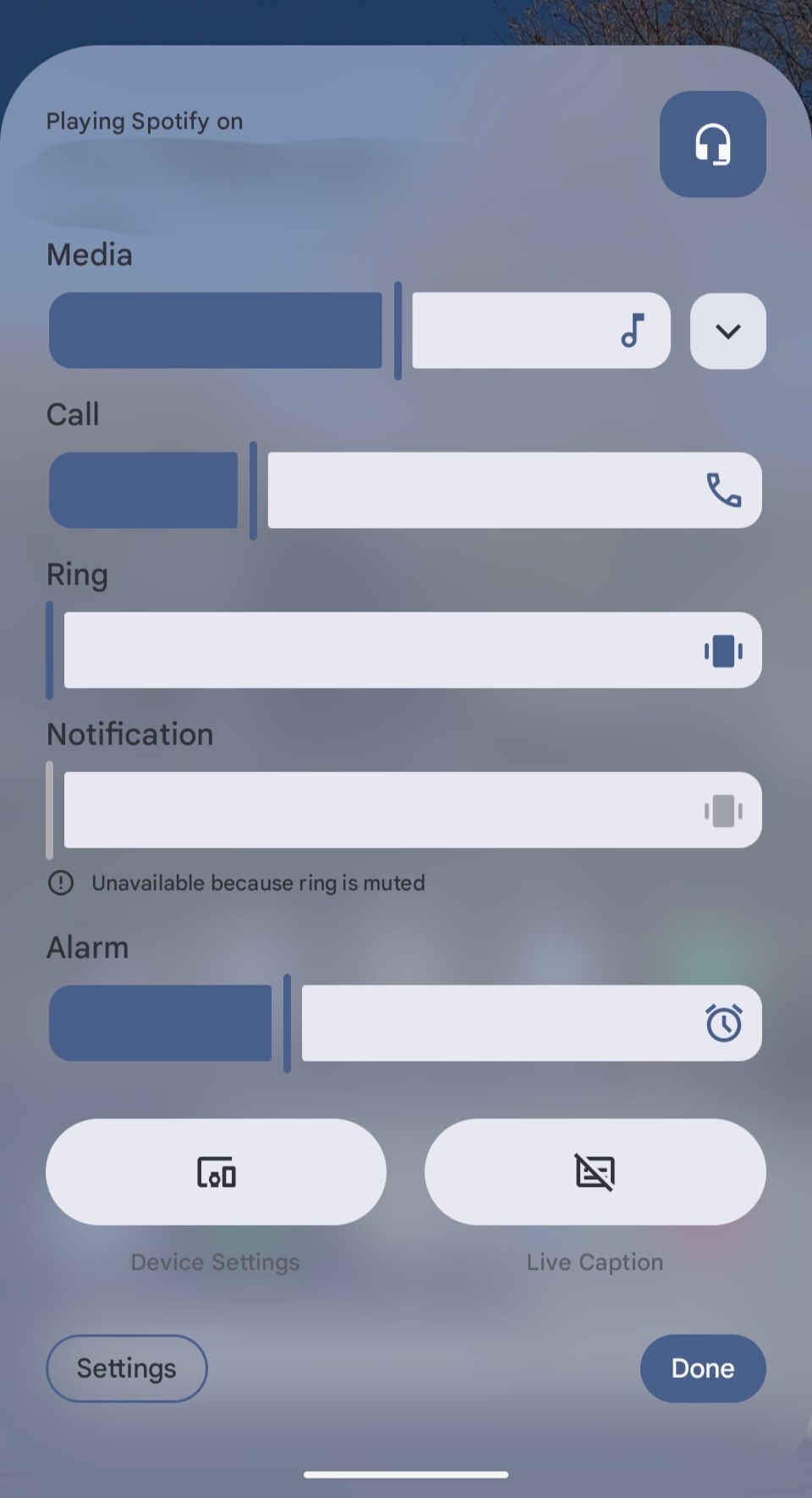Expand the Media volume dropdown arrow
This screenshot has height=1498, width=812.
(x=728, y=331)
